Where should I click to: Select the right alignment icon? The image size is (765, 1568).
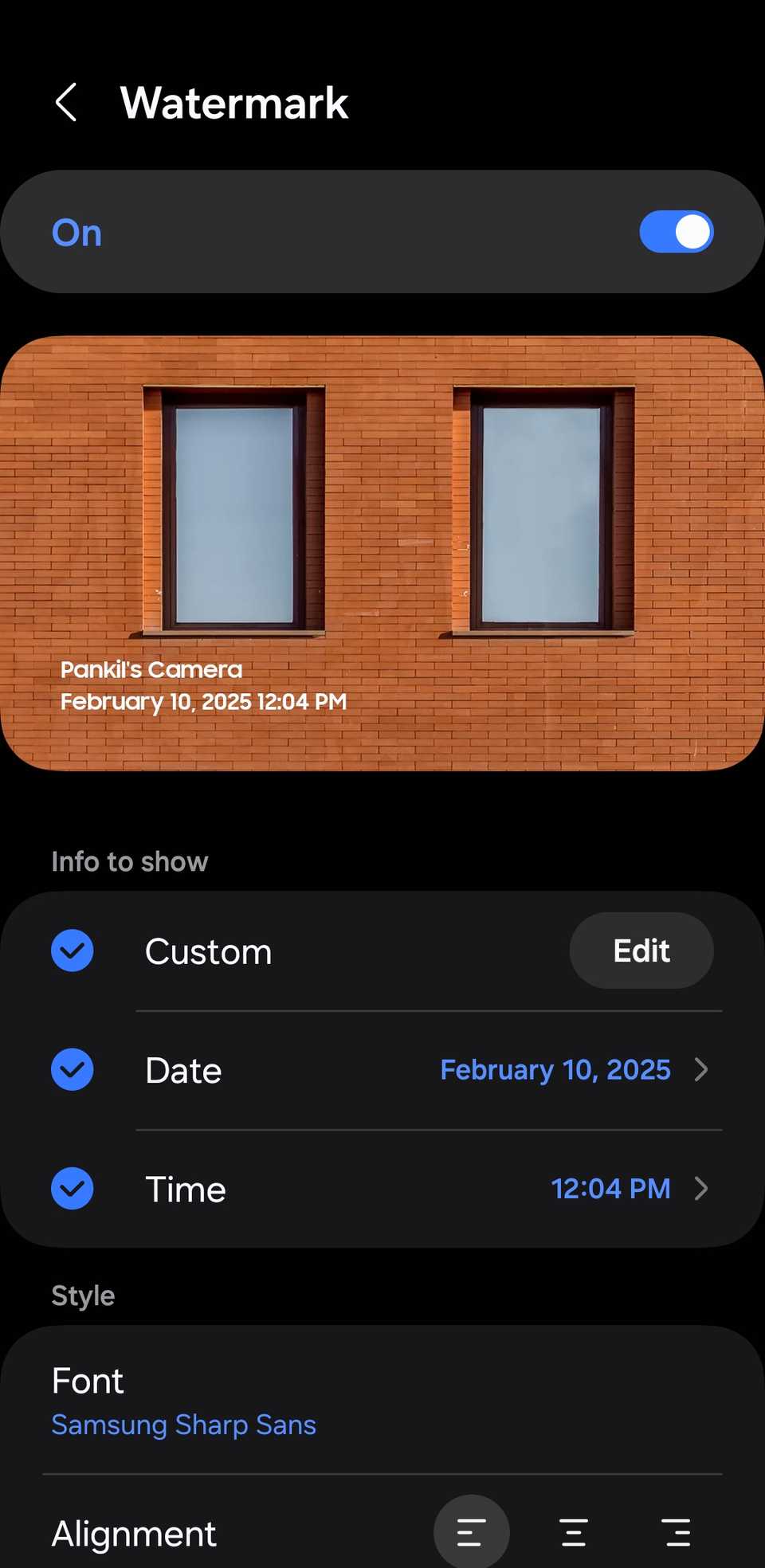tap(676, 1531)
